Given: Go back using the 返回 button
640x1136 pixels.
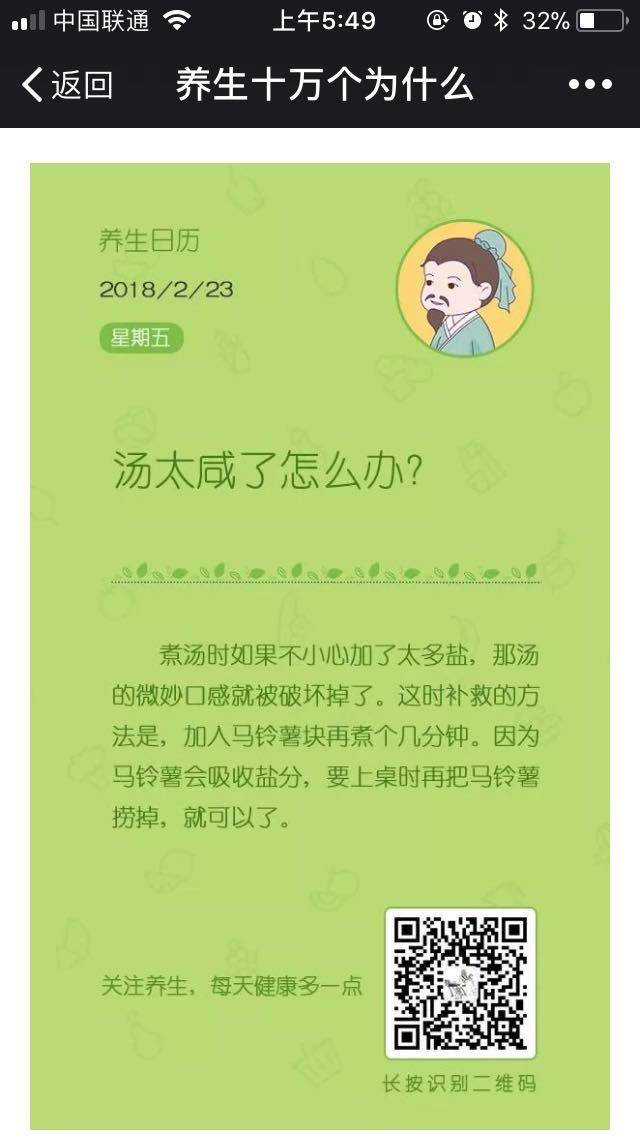Looking at the screenshot, I should tap(66, 85).
